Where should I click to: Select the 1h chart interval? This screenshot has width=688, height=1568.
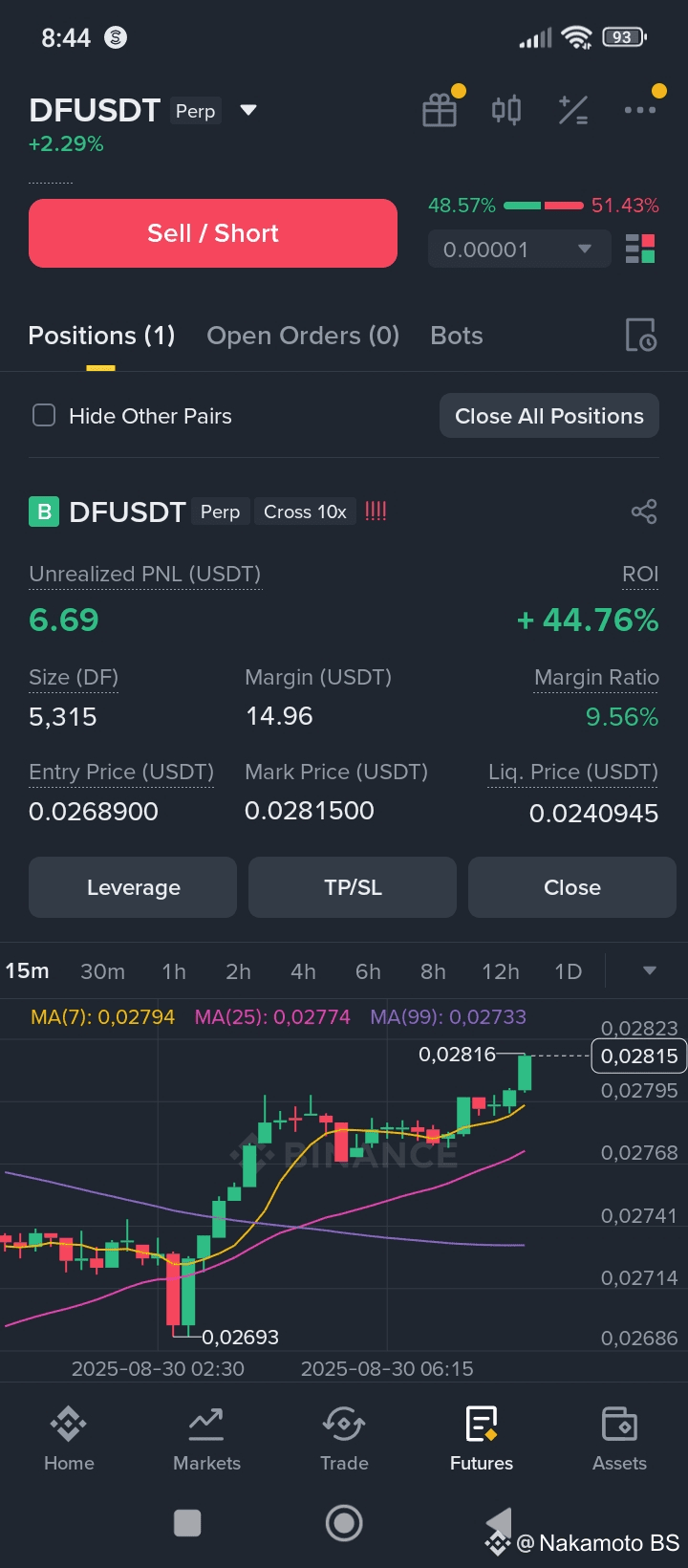tap(174, 971)
